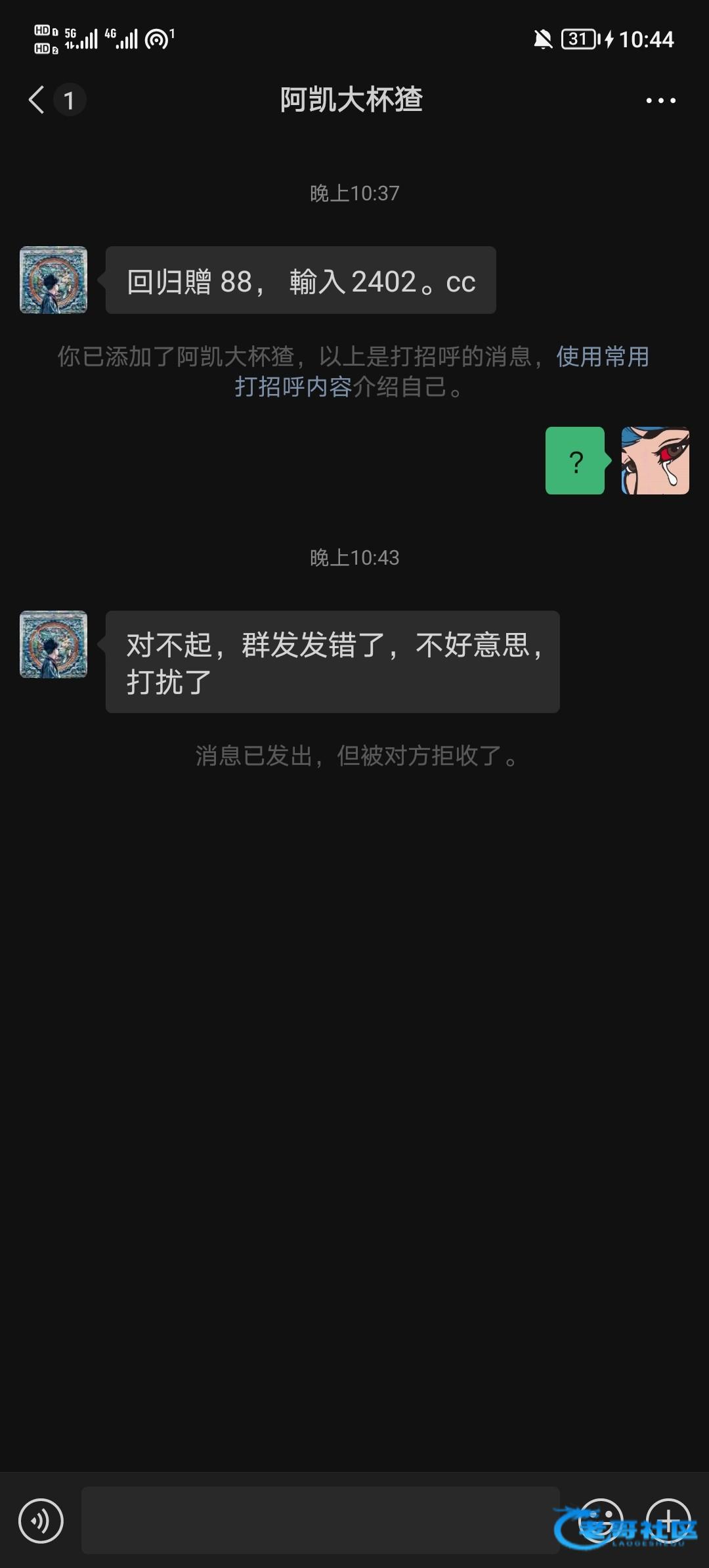Tap the 使用常用打招呼内容 greeting link
709x1568 pixels.
[601, 357]
